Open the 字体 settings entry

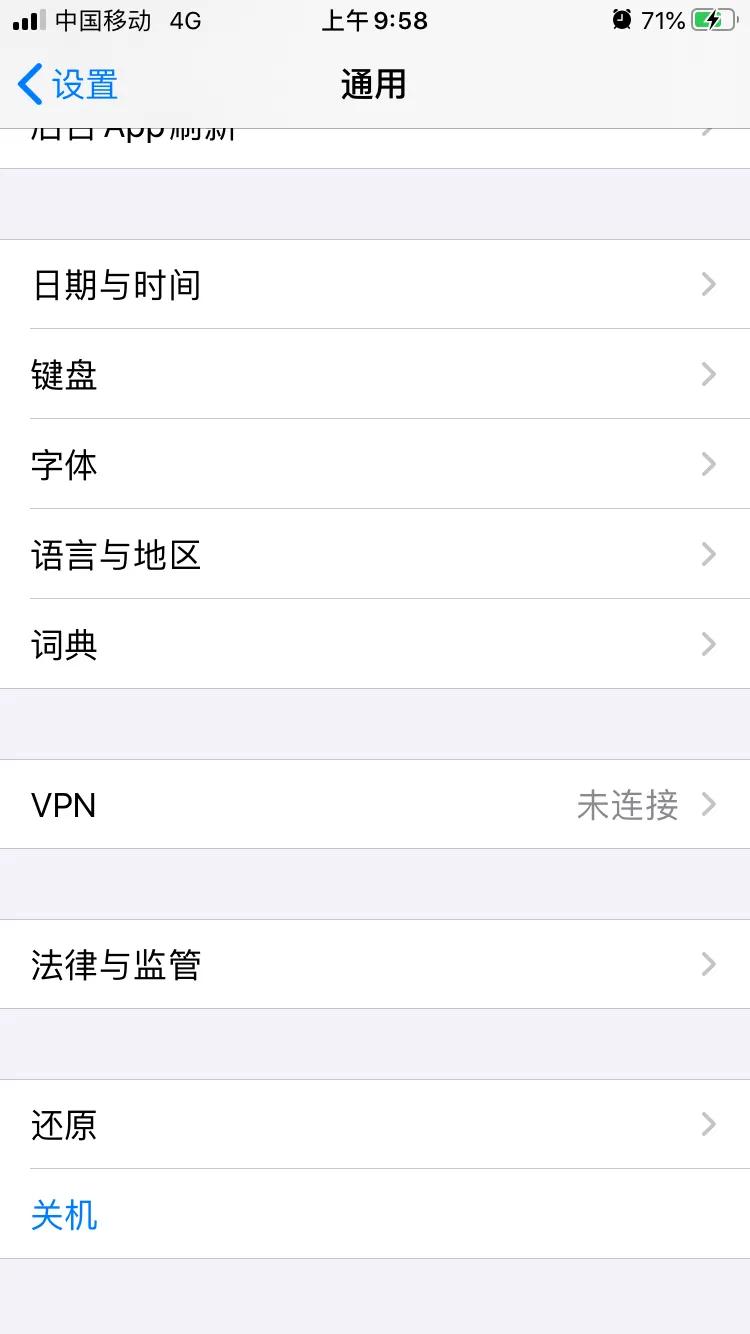[65, 464]
